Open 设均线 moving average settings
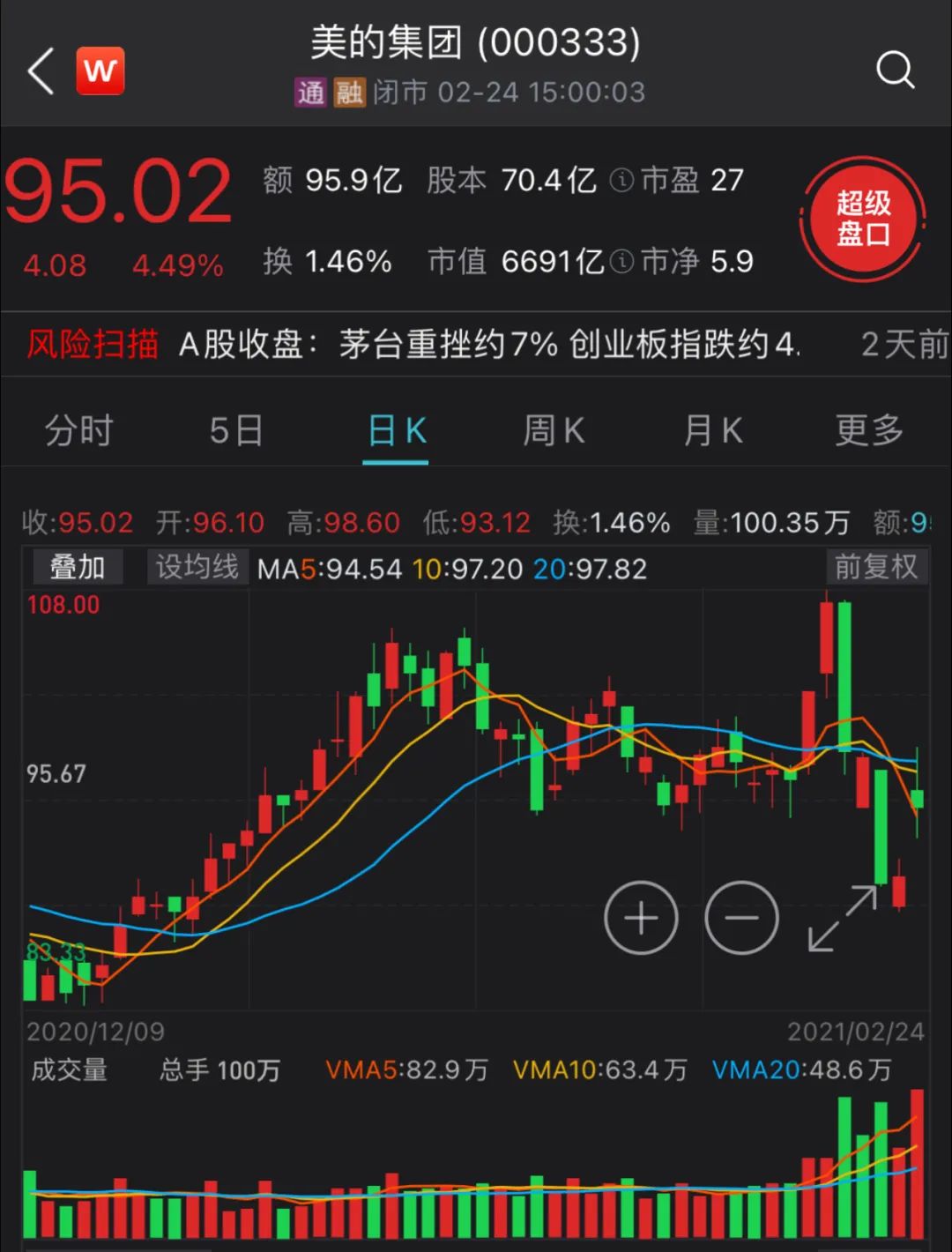The width and height of the screenshot is (952, 1252). click(197, 567)
